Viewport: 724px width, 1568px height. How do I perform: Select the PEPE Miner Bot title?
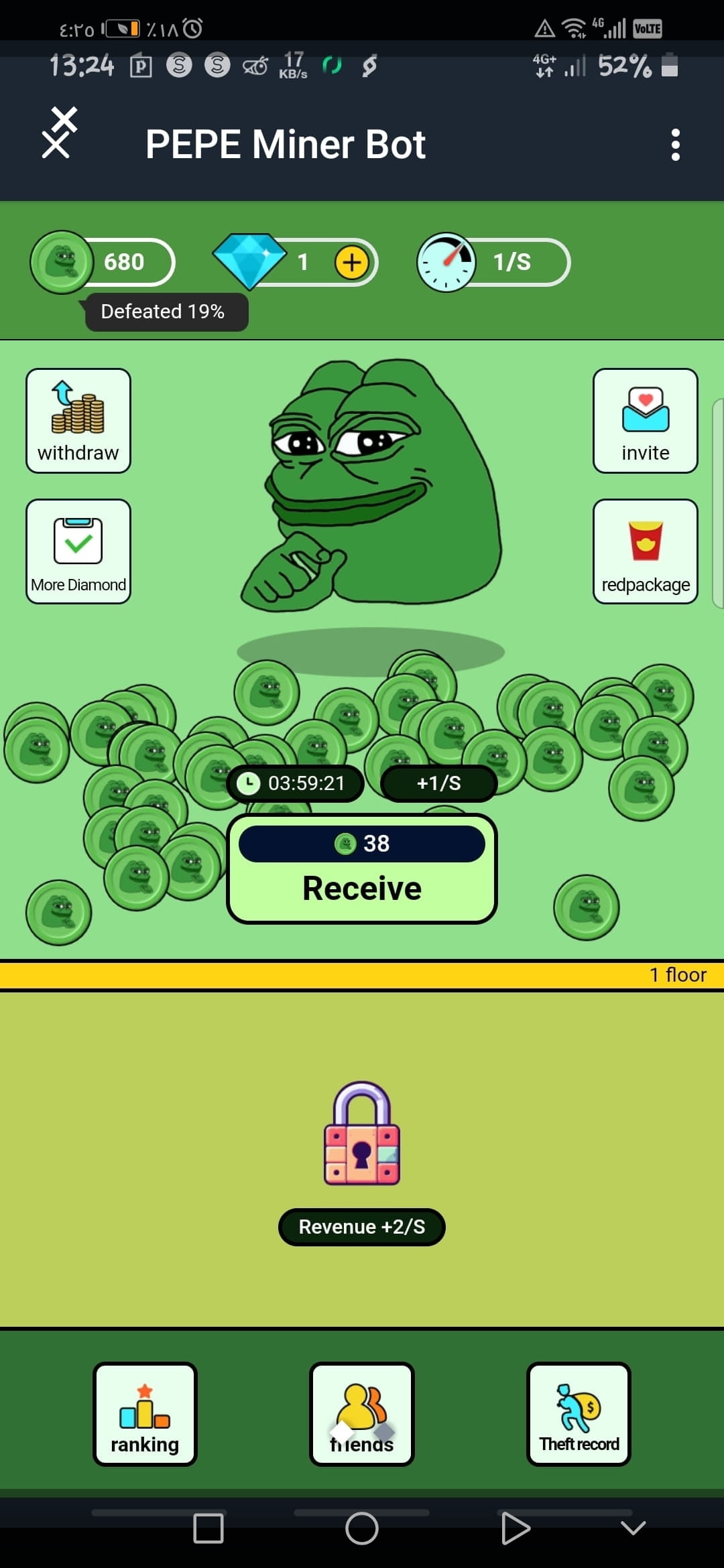point(285,143)
